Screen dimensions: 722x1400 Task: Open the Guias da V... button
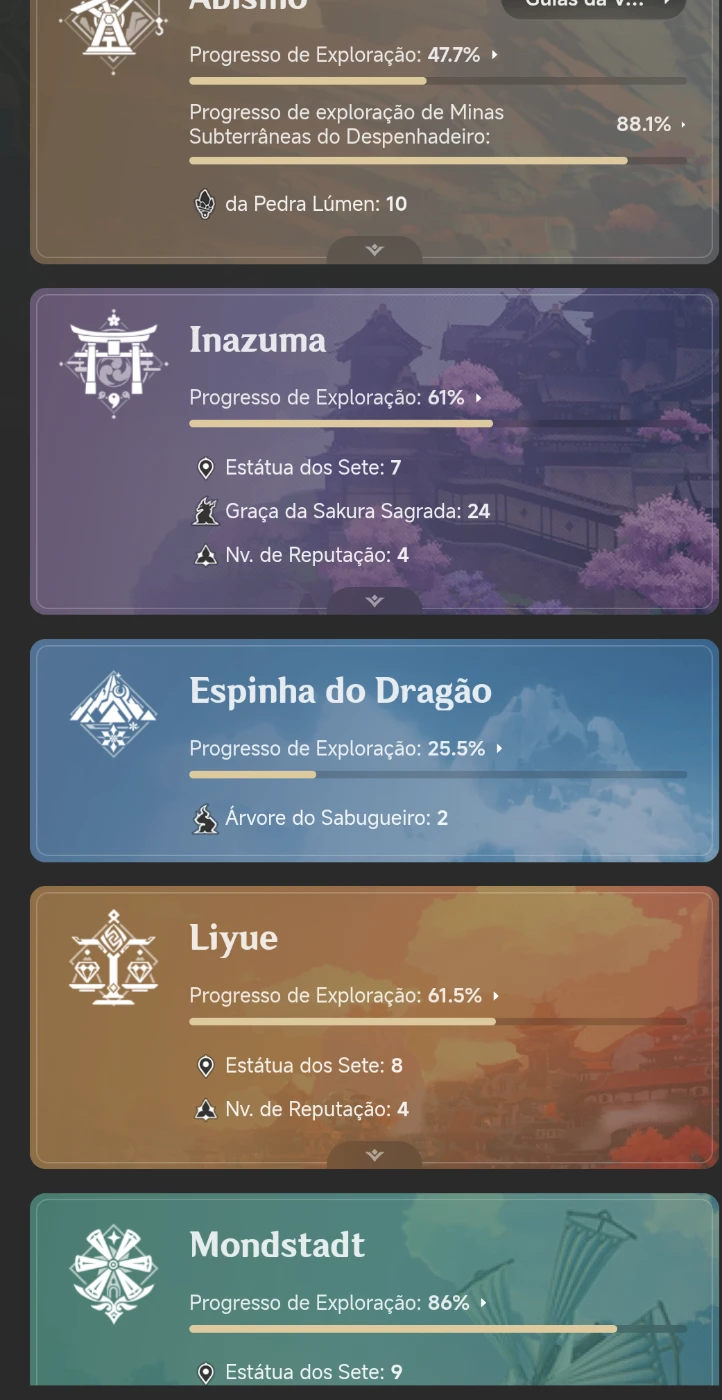[592, 6]
